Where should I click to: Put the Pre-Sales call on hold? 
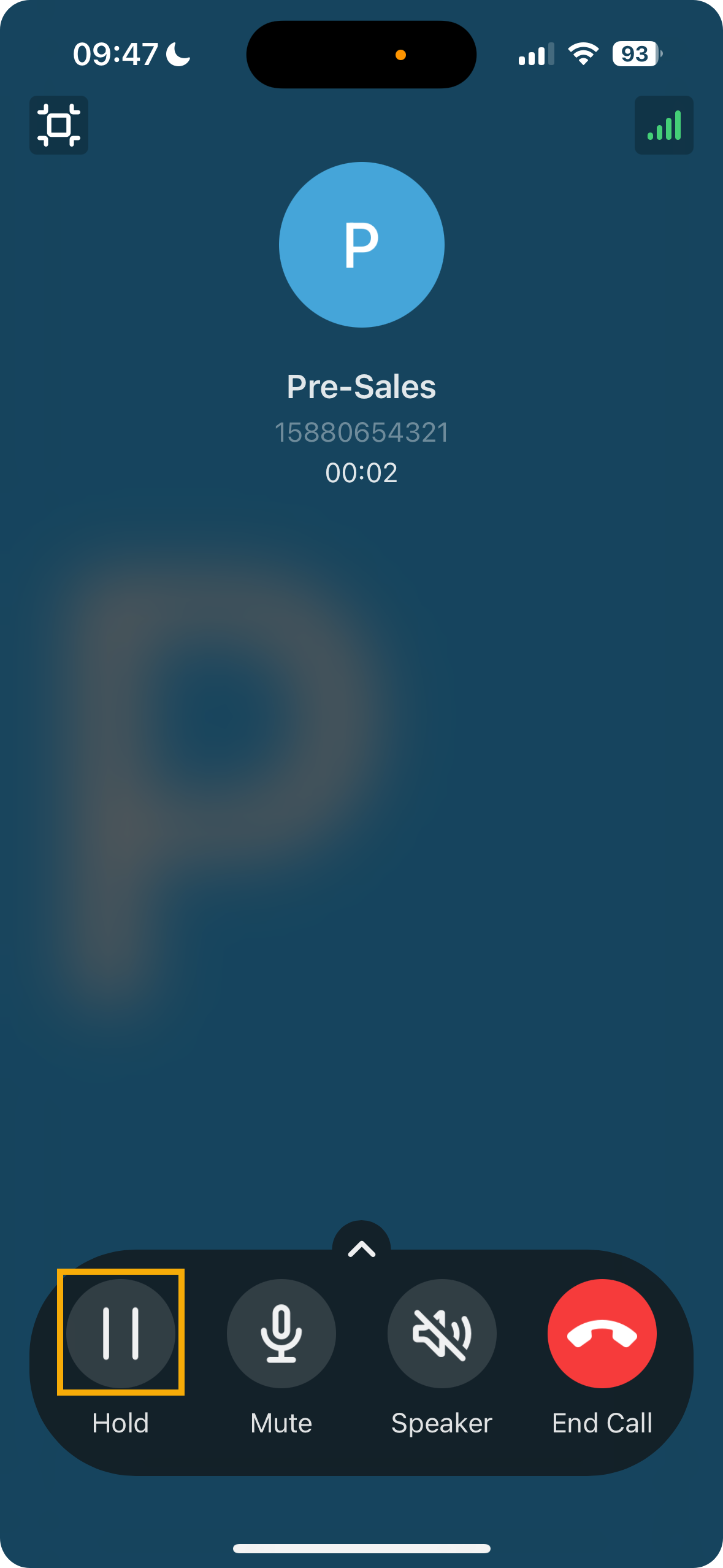coord(121,1332)
